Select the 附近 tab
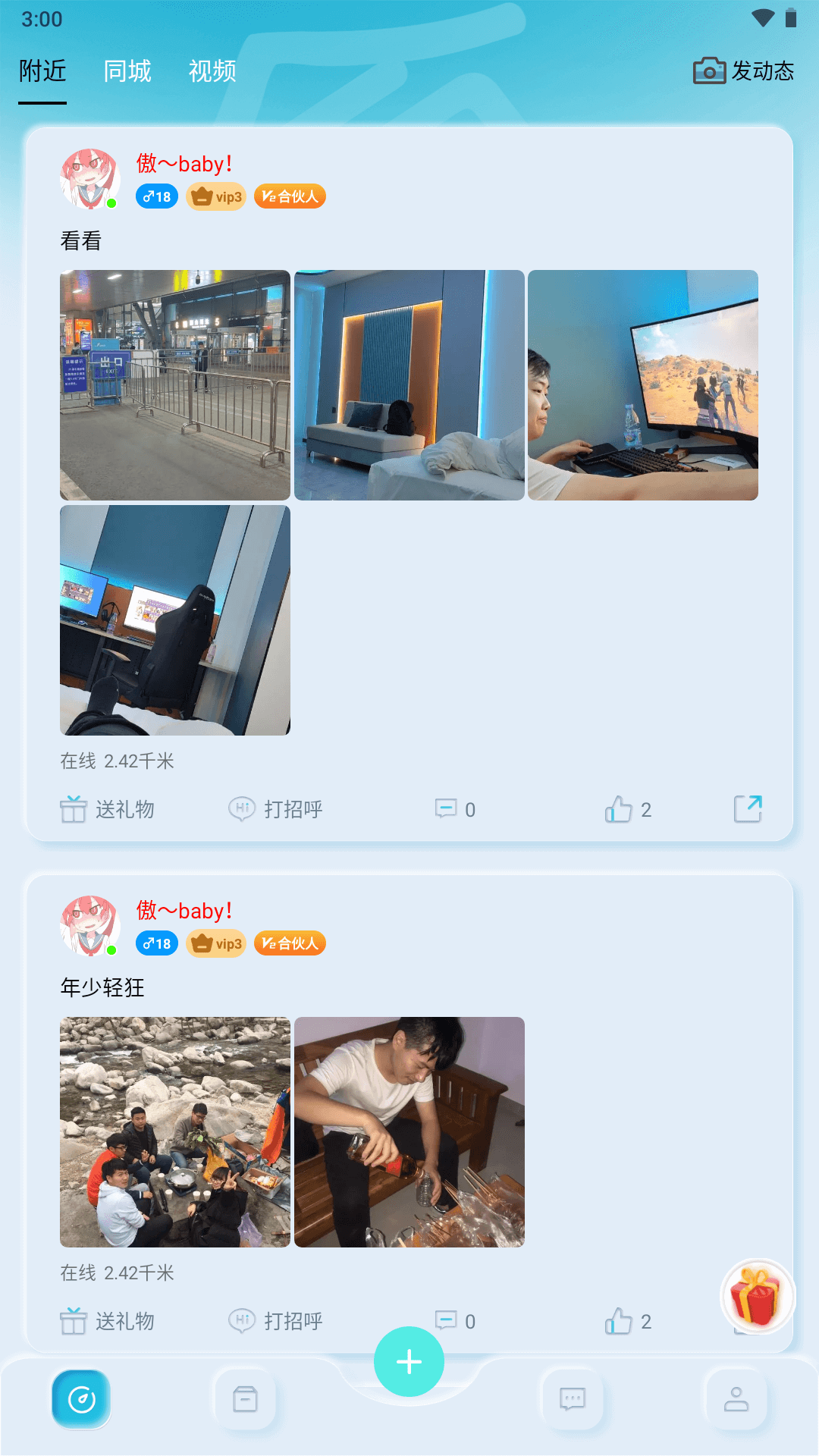The image size is (819, 1456). [x=42, y=71]
